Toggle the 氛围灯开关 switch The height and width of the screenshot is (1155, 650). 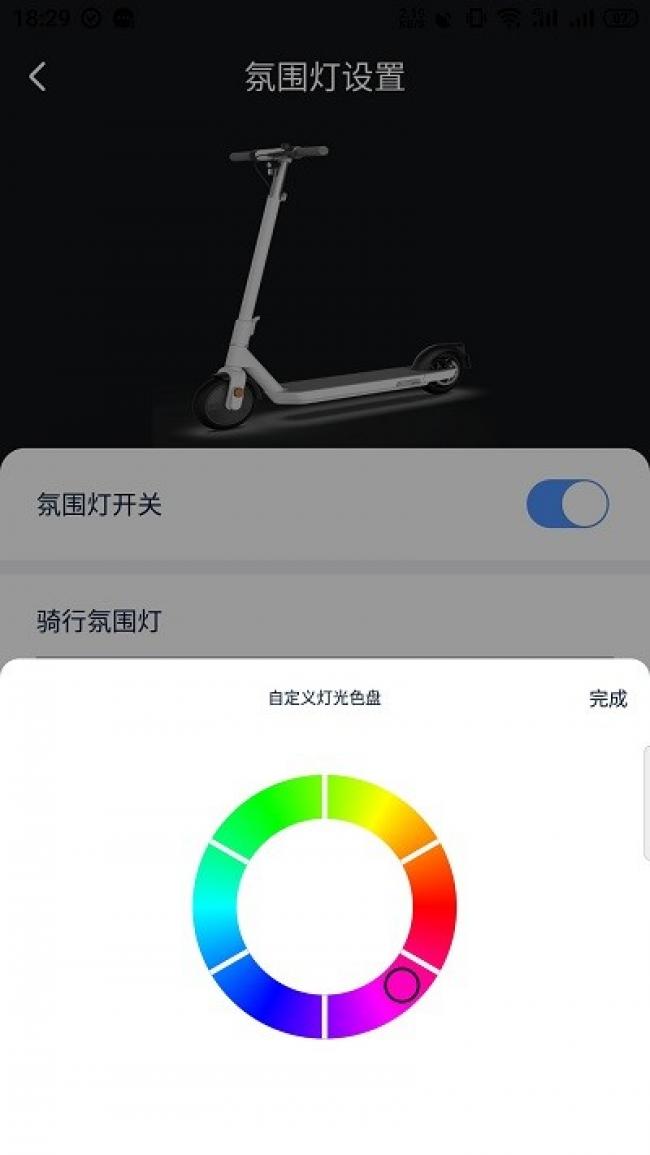click(567, 504)
